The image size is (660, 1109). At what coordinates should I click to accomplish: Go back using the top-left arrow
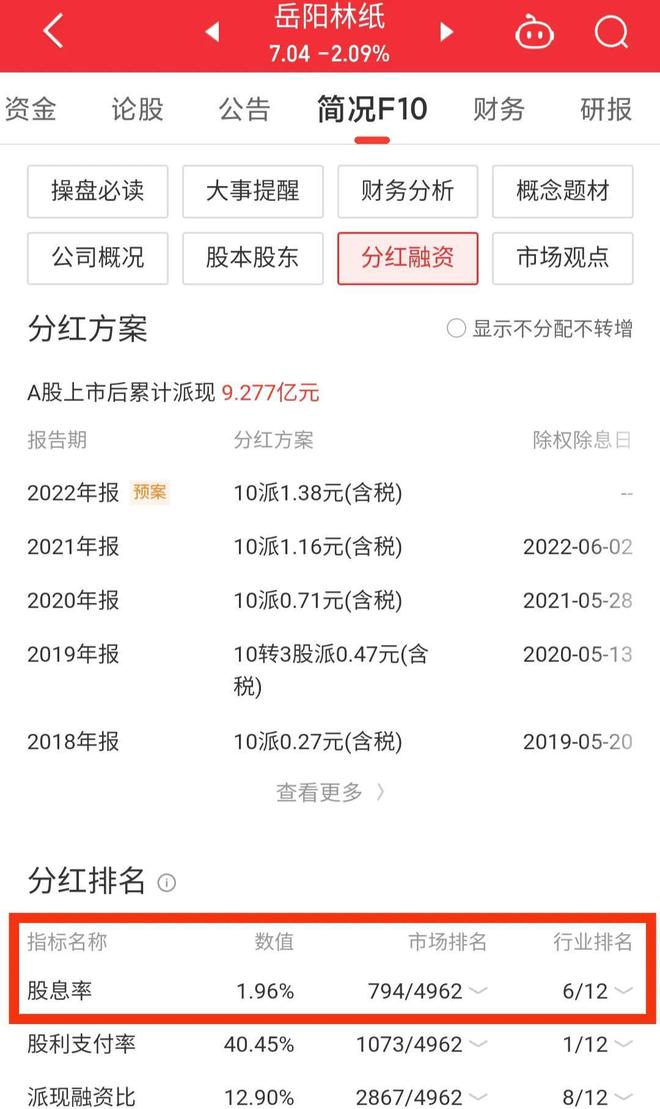click(53, 33)
